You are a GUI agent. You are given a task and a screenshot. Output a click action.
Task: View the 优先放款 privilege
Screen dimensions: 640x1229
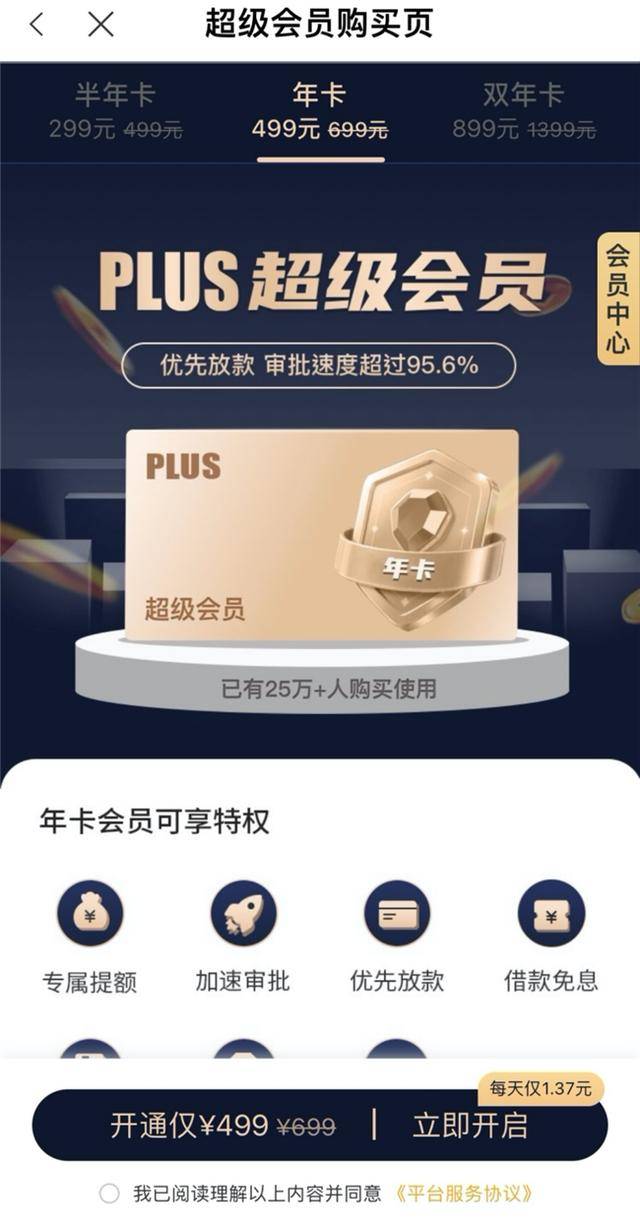click(x=396, y=937)
